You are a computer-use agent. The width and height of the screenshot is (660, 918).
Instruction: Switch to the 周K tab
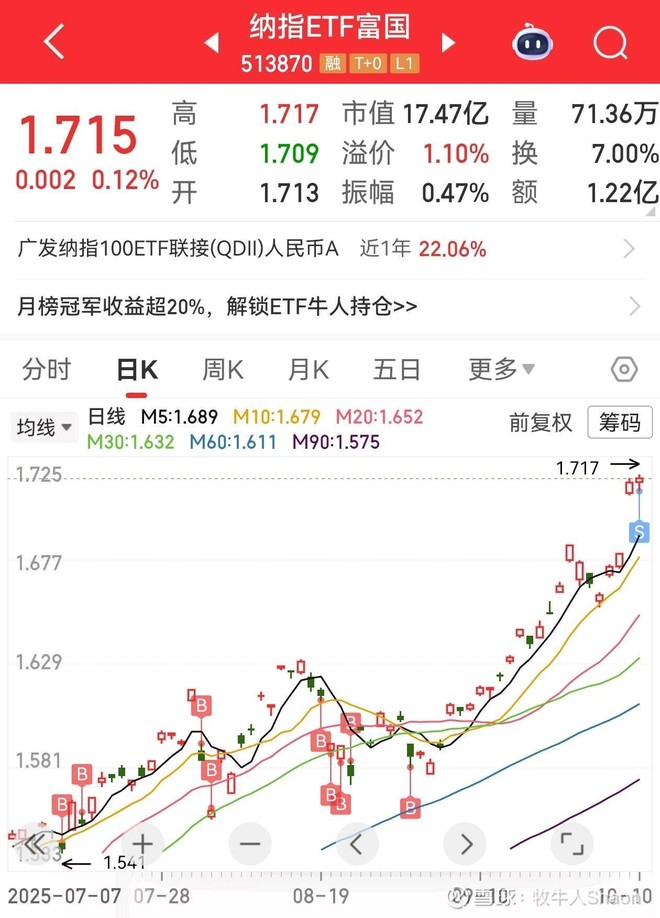click(x=222, y=369)
